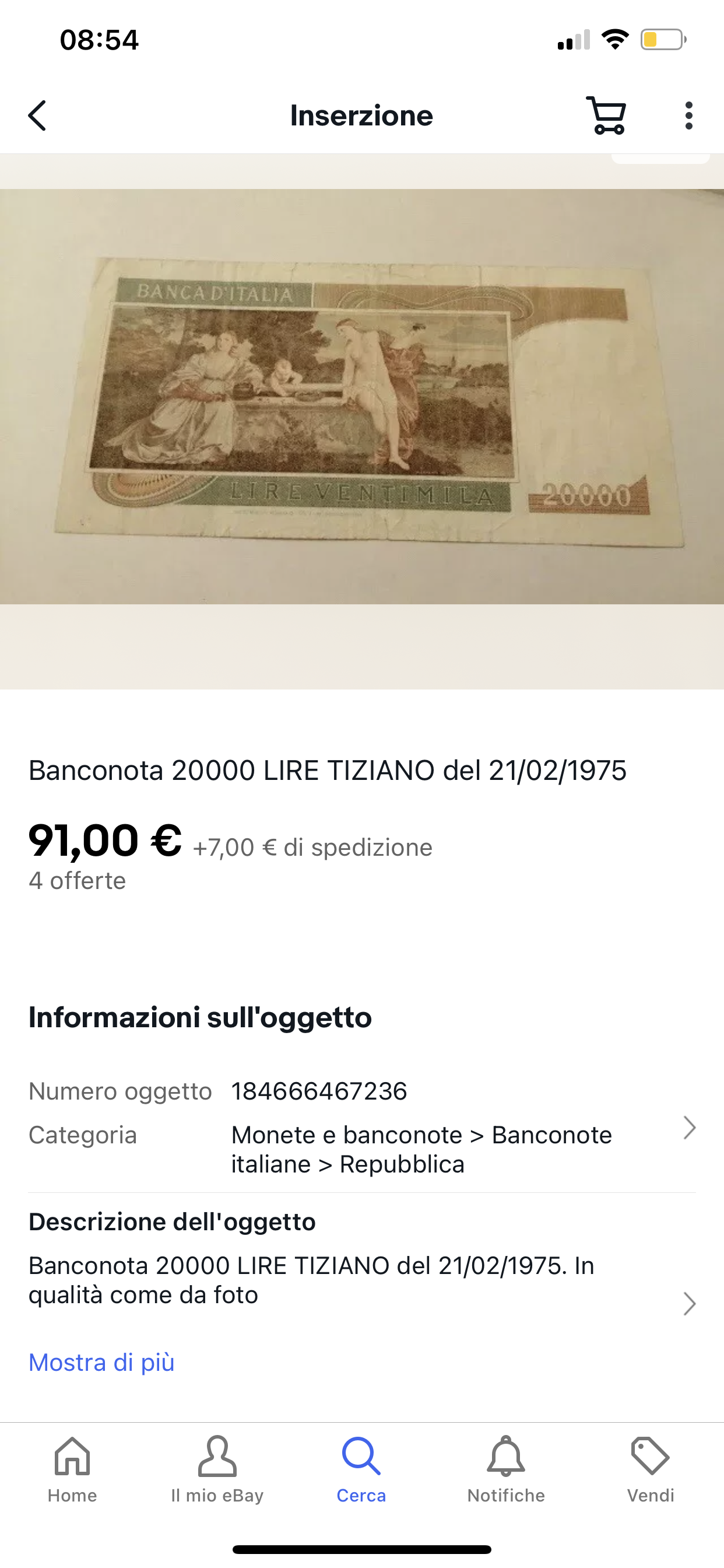Open the Categoria Monete e banconote row
Viewport: 724px width, 1568px height.
tap(362, 1149)
